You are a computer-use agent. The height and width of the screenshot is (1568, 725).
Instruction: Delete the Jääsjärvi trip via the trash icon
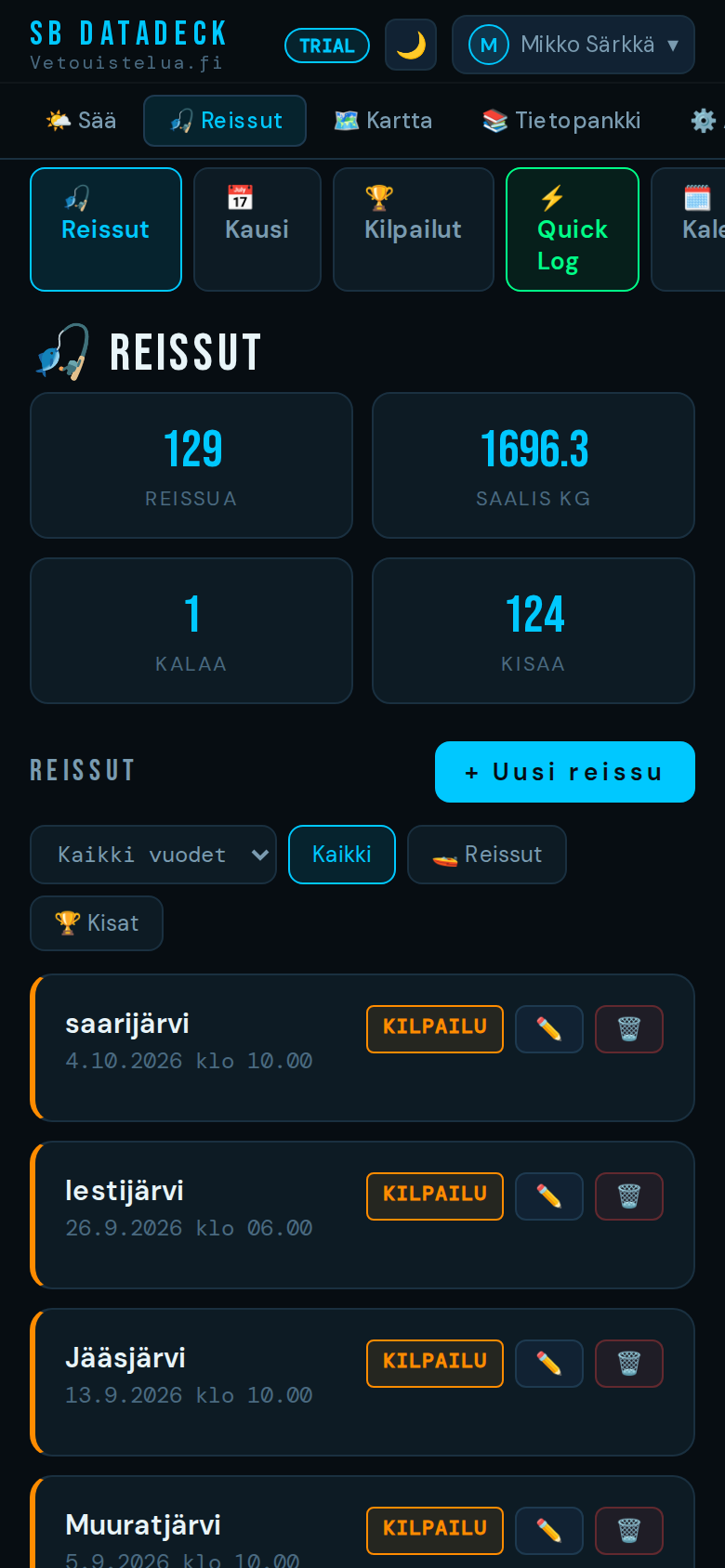[x=629, y=1363]
